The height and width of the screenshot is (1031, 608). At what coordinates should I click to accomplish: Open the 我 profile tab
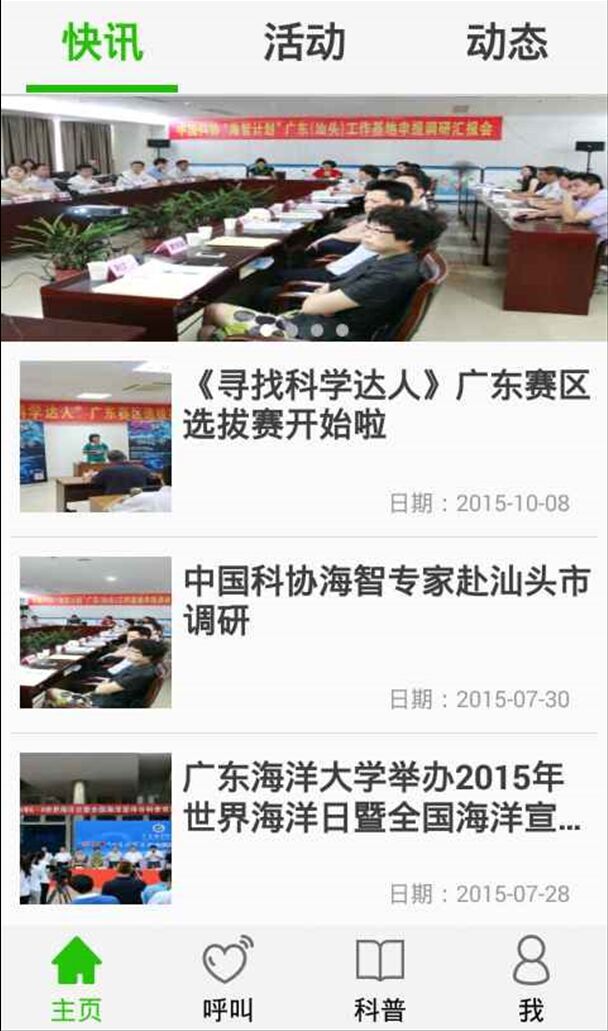(x=531, y=978)
